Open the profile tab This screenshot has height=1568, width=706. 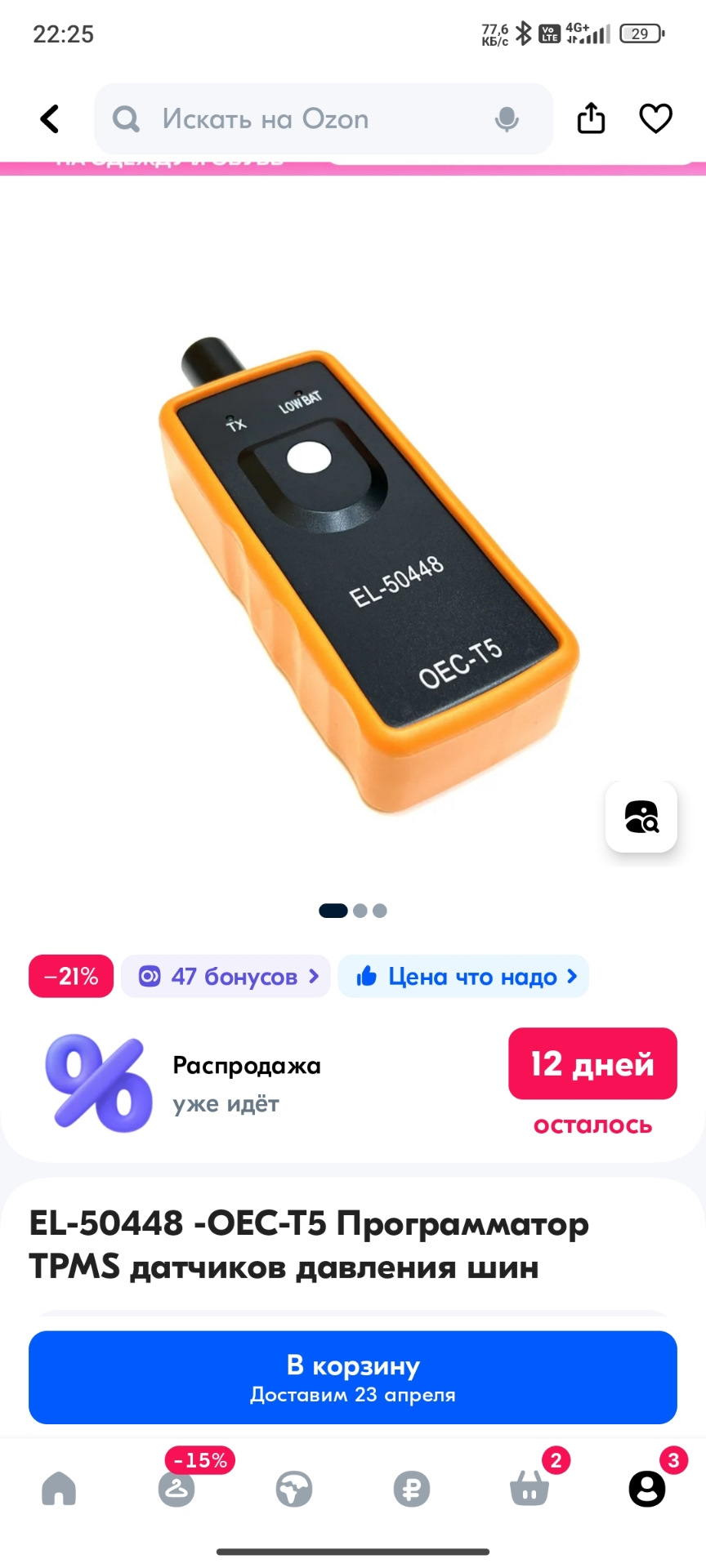[x=647, y=1489]
